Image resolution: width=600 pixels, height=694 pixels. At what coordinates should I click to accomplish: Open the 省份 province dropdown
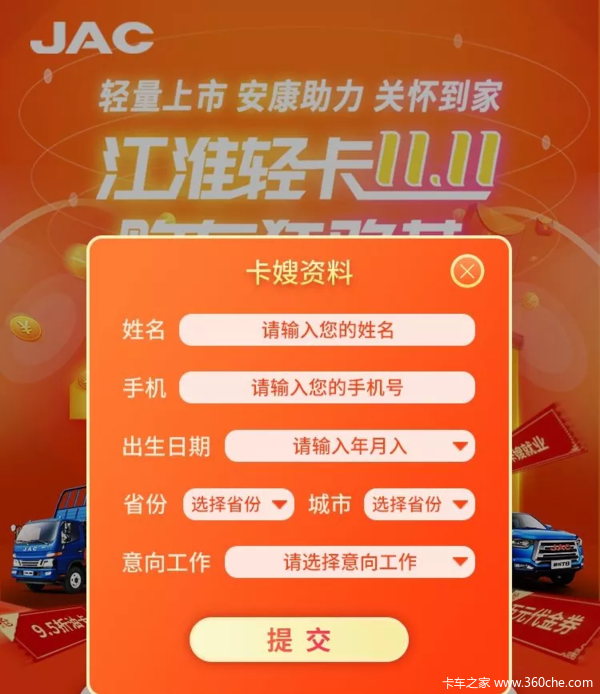[238, 504]
